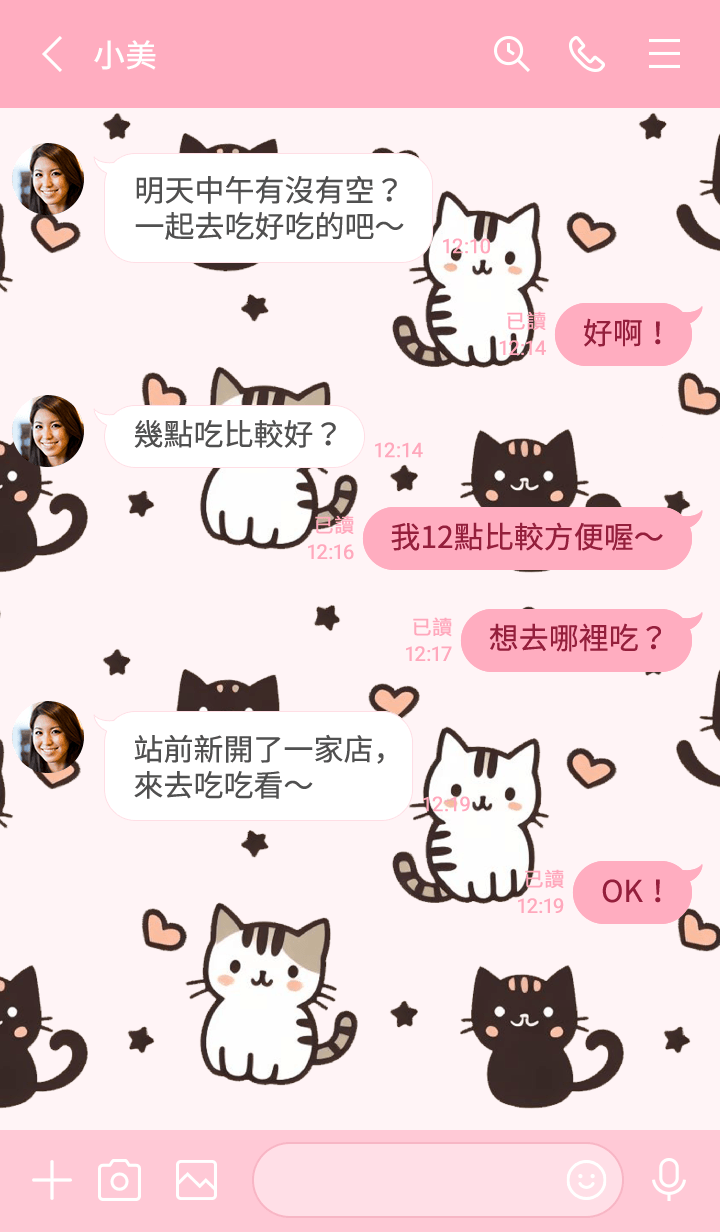The width and height of the screenshot is (720, 1232).
Task: Record a voice message with the microphone
Action: (669, 1181)
